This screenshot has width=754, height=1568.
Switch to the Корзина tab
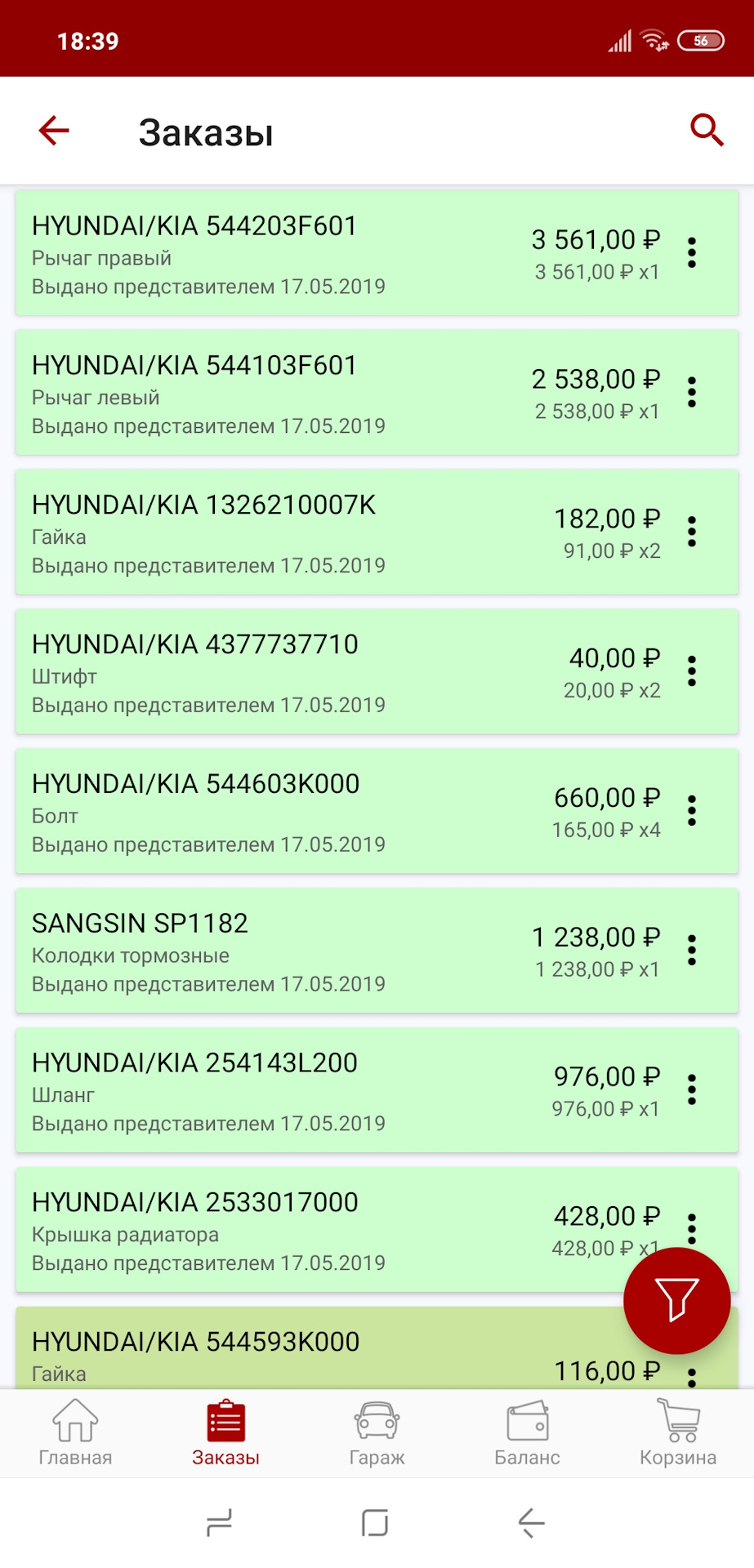pyautogui.click(x=677, y=1433)
